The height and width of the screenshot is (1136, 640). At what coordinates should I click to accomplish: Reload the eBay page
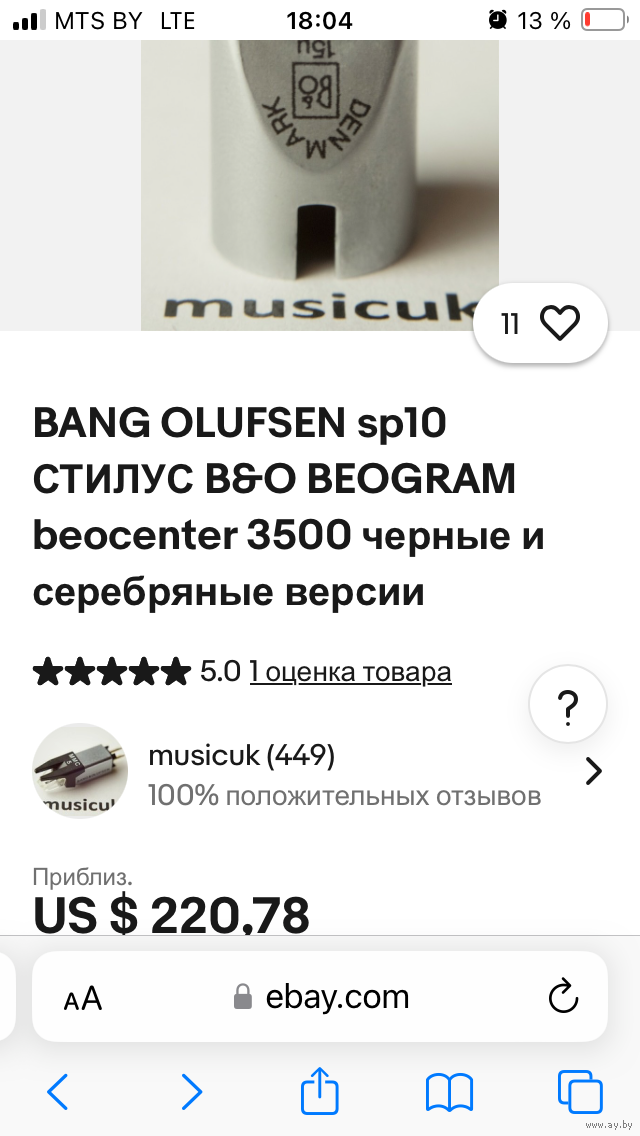[x=564, y=996]
